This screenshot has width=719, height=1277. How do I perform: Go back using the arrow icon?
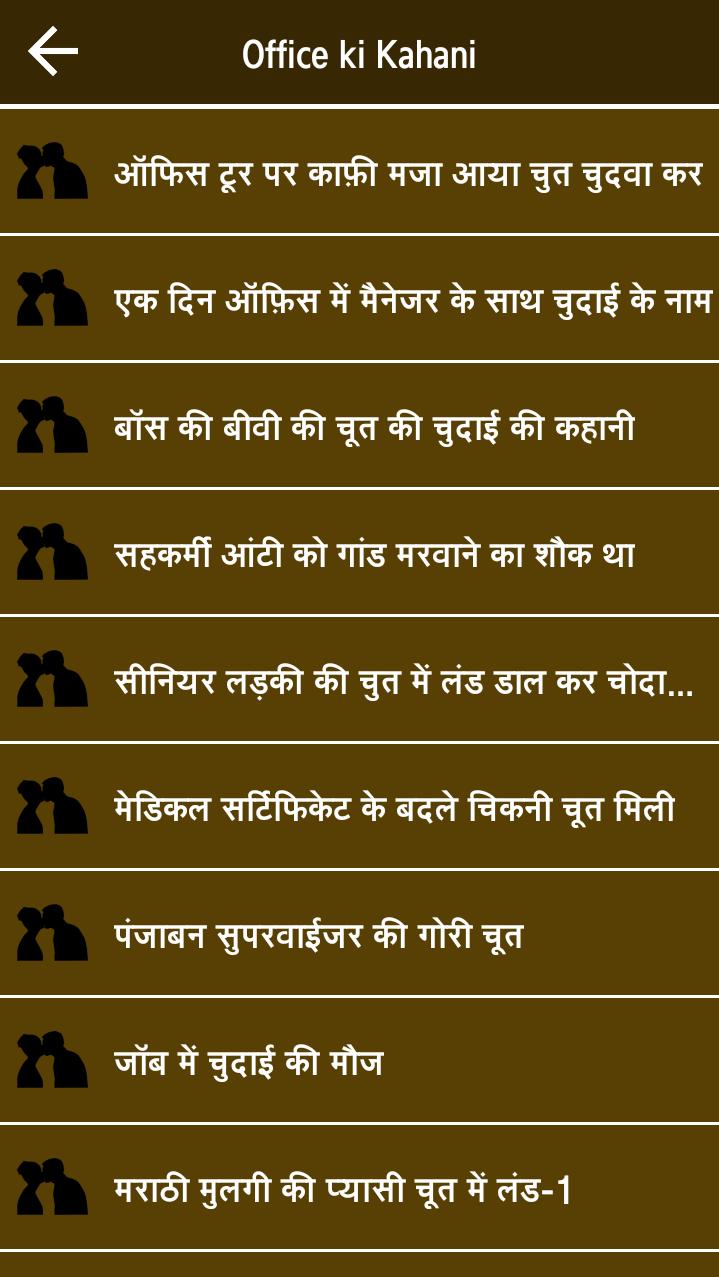tap(53, 52)
